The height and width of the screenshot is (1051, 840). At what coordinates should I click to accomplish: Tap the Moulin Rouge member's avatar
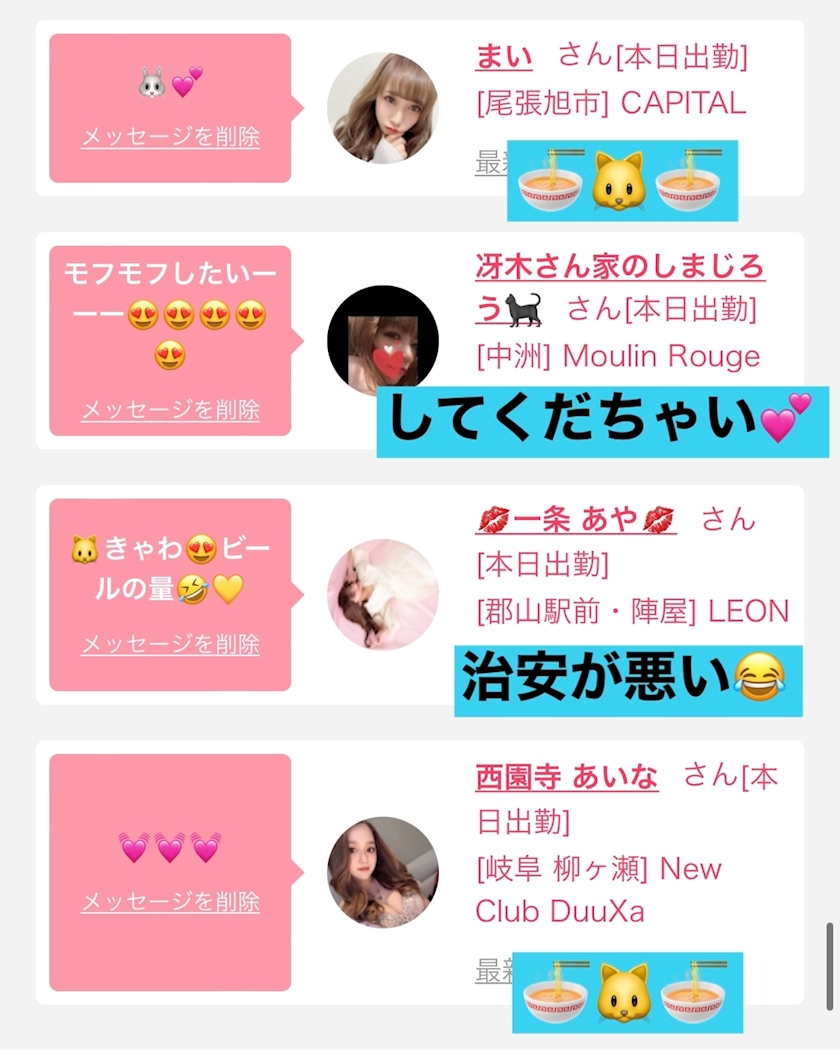[383, 341]
